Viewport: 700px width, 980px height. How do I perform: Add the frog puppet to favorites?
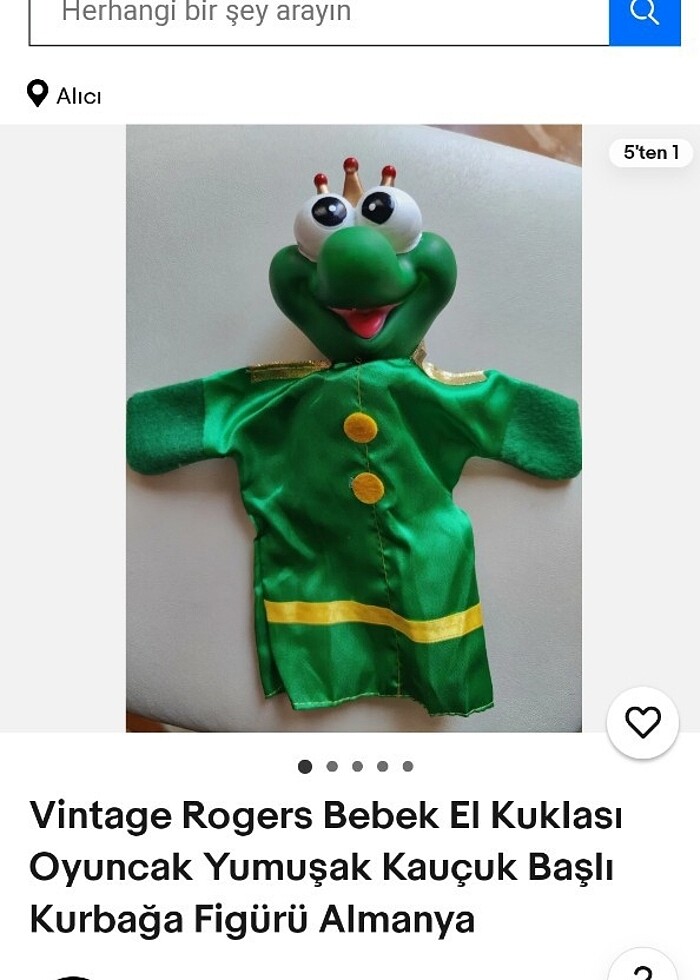(642, 722)
